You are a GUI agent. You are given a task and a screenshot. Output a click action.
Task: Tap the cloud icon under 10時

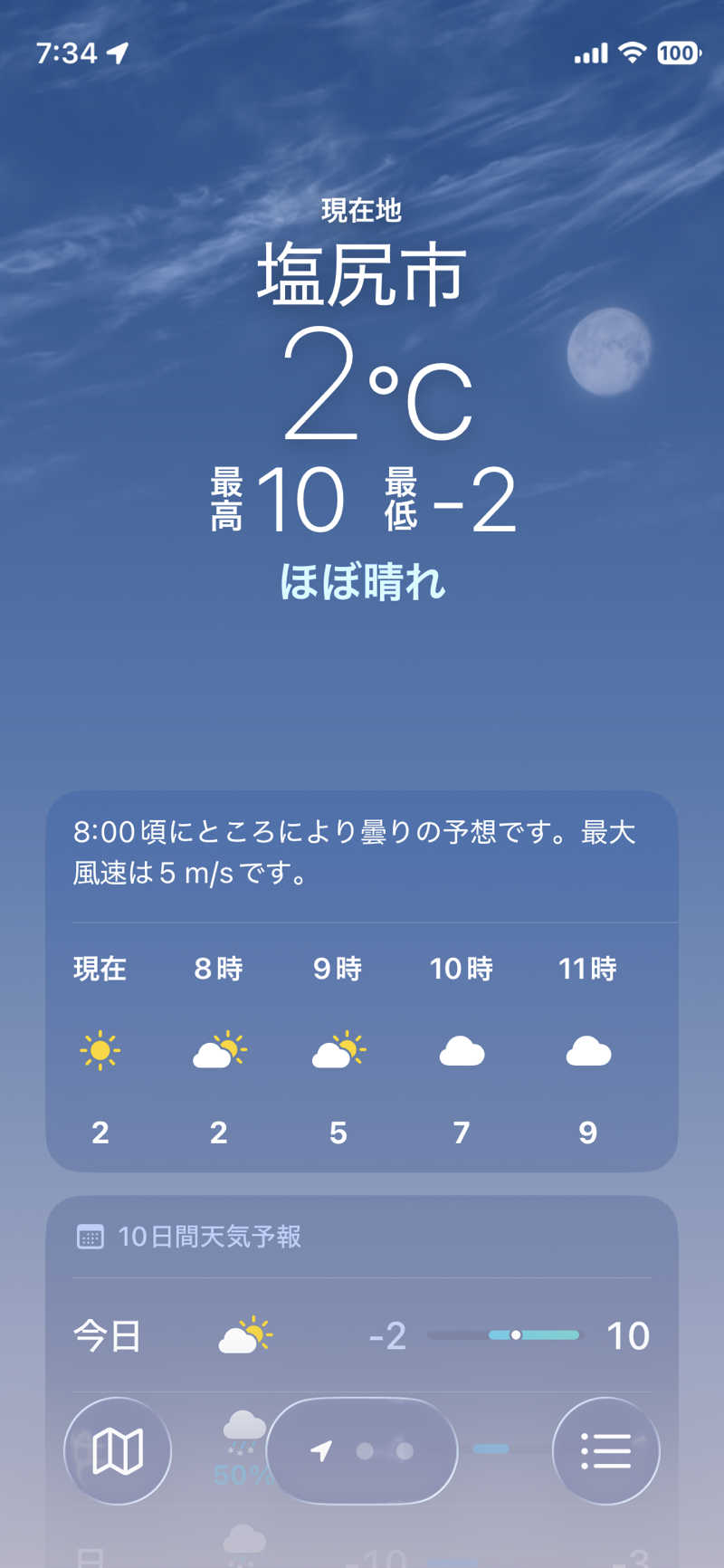(x=462, y=1050)
